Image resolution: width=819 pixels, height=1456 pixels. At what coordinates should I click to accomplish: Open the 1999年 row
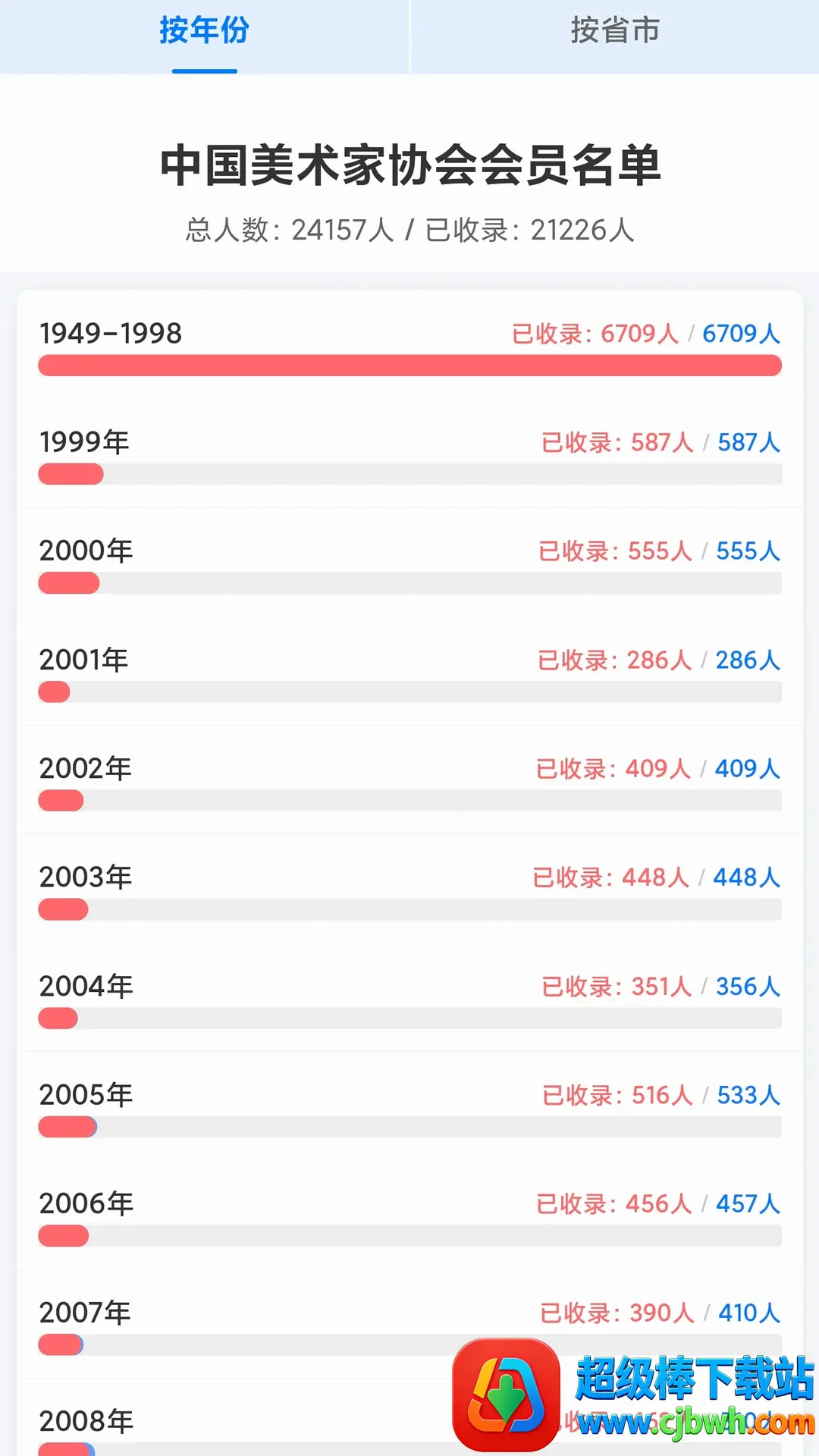tap(409, 454)
